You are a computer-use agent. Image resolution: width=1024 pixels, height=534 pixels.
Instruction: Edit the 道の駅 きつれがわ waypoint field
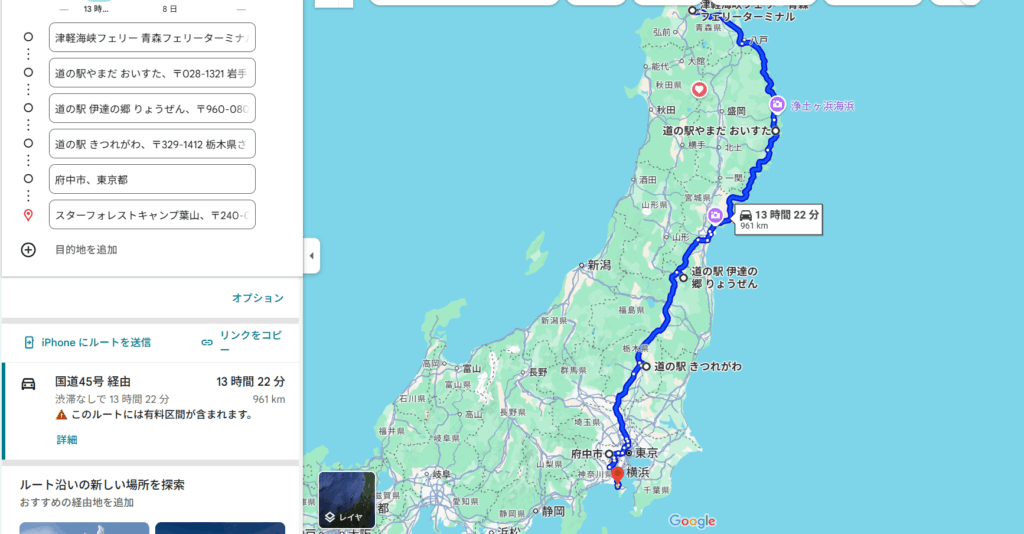click(x=152, y=143)
